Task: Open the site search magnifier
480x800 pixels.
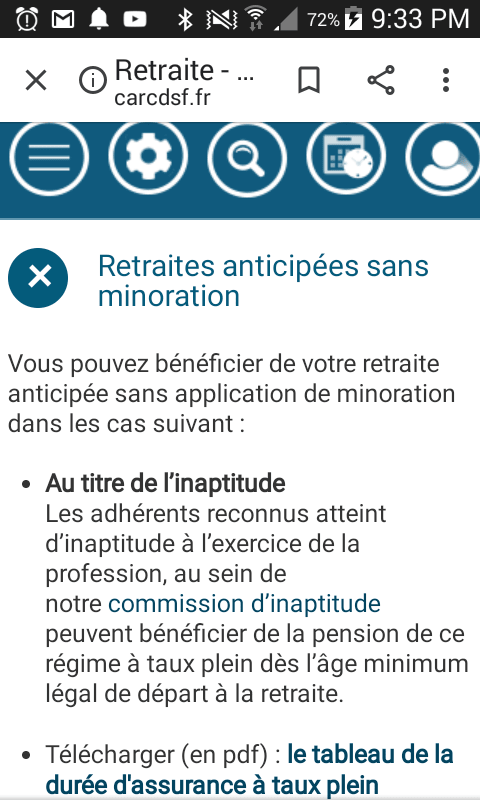Action: click(x=247, y=157)
